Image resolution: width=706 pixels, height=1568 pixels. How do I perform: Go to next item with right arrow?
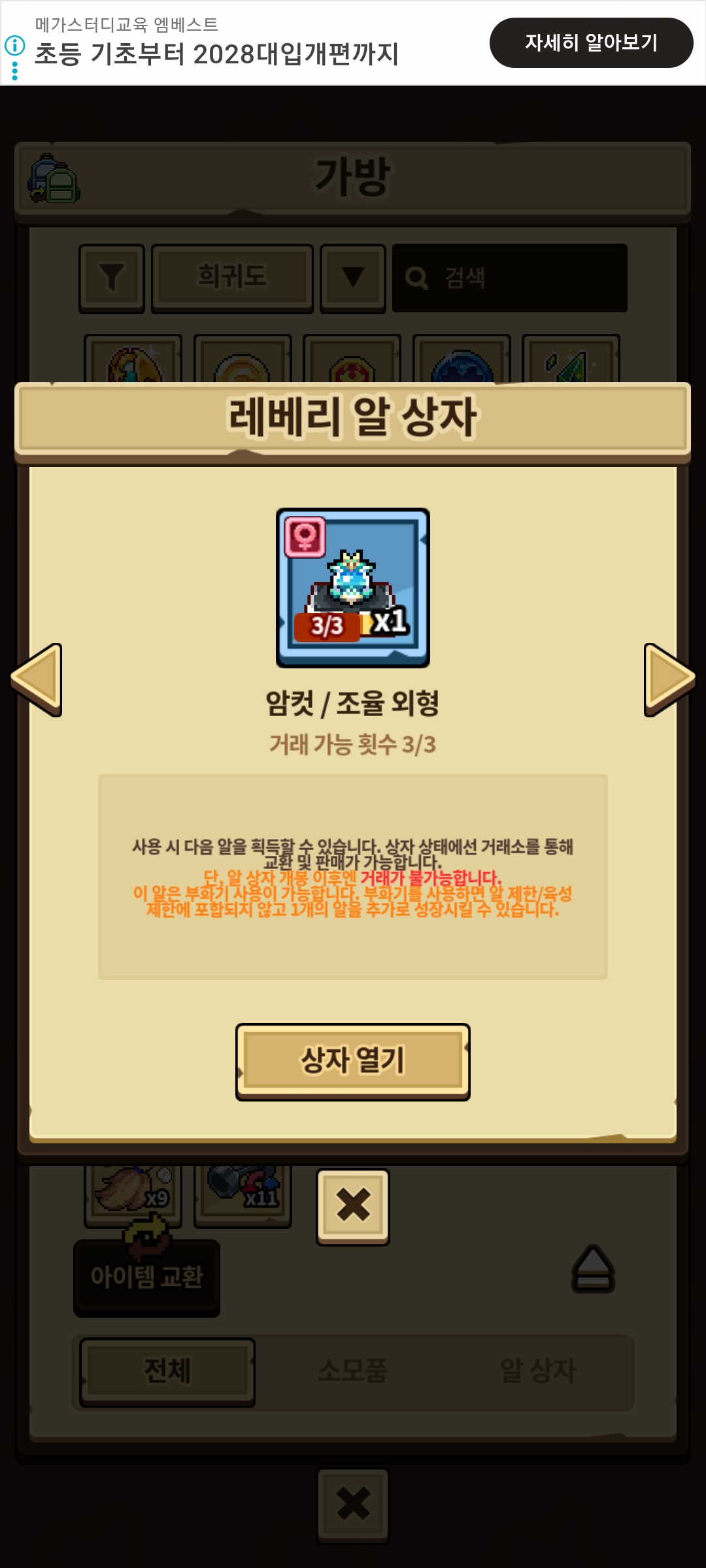669,679
